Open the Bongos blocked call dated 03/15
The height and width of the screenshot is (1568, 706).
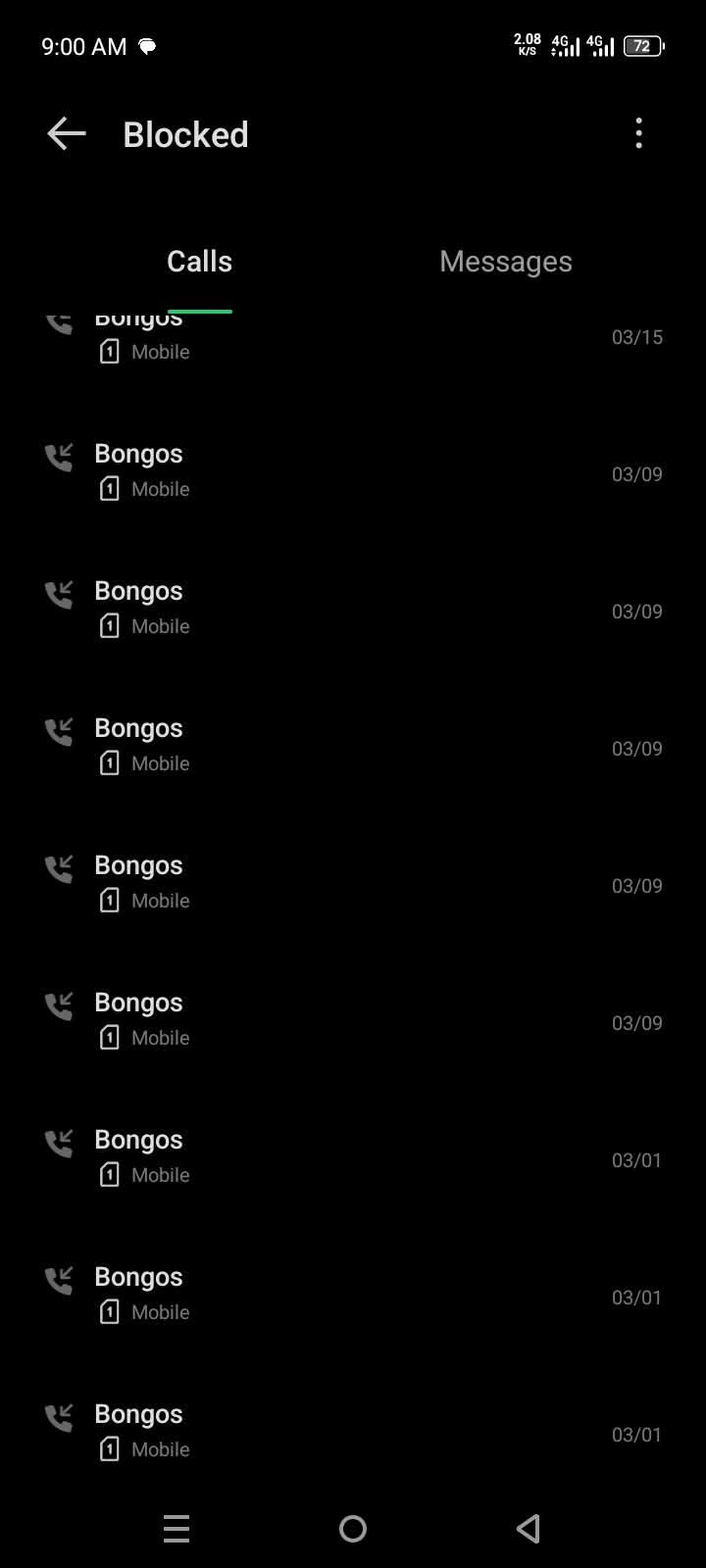coord(353,339)
